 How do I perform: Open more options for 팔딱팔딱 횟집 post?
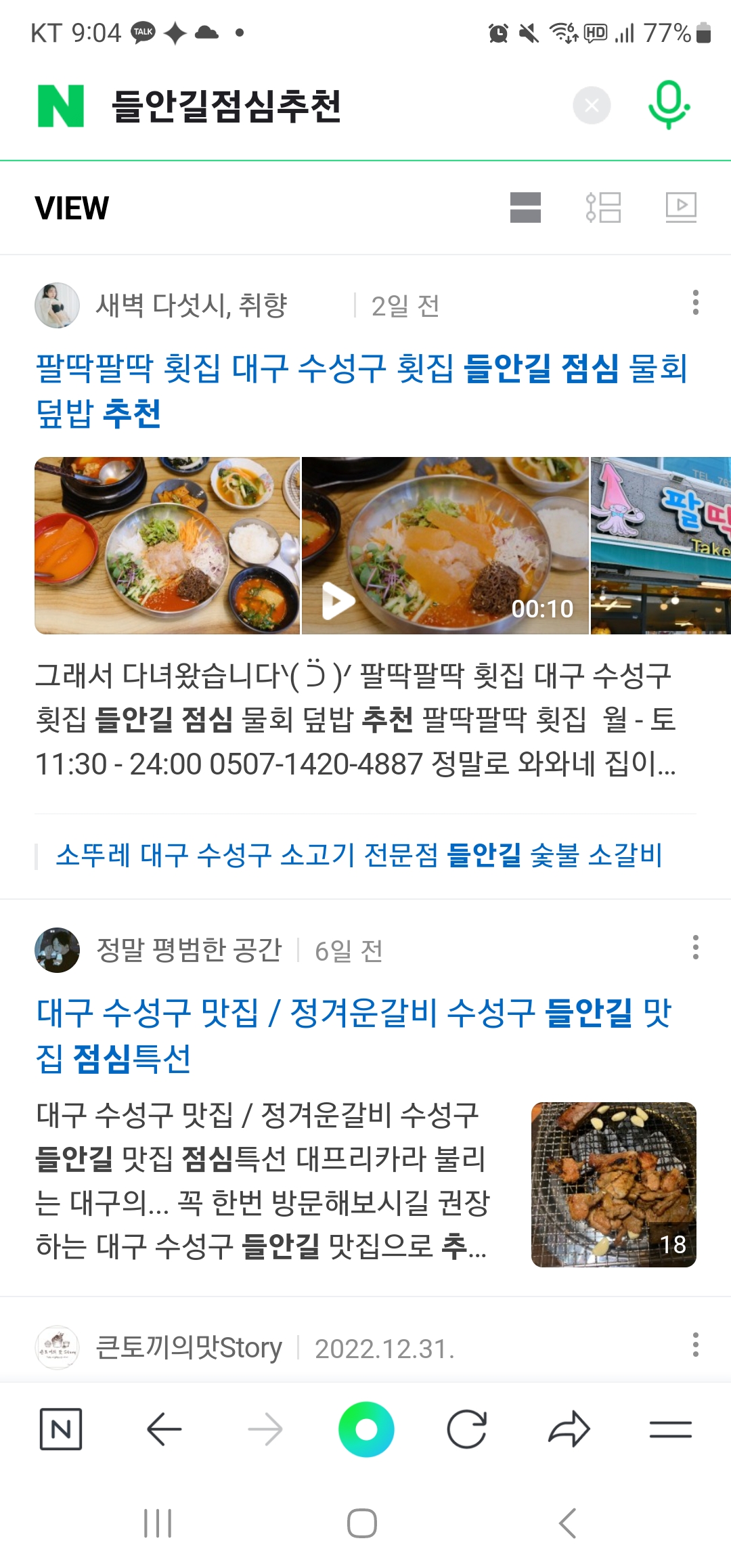[695, 303]
